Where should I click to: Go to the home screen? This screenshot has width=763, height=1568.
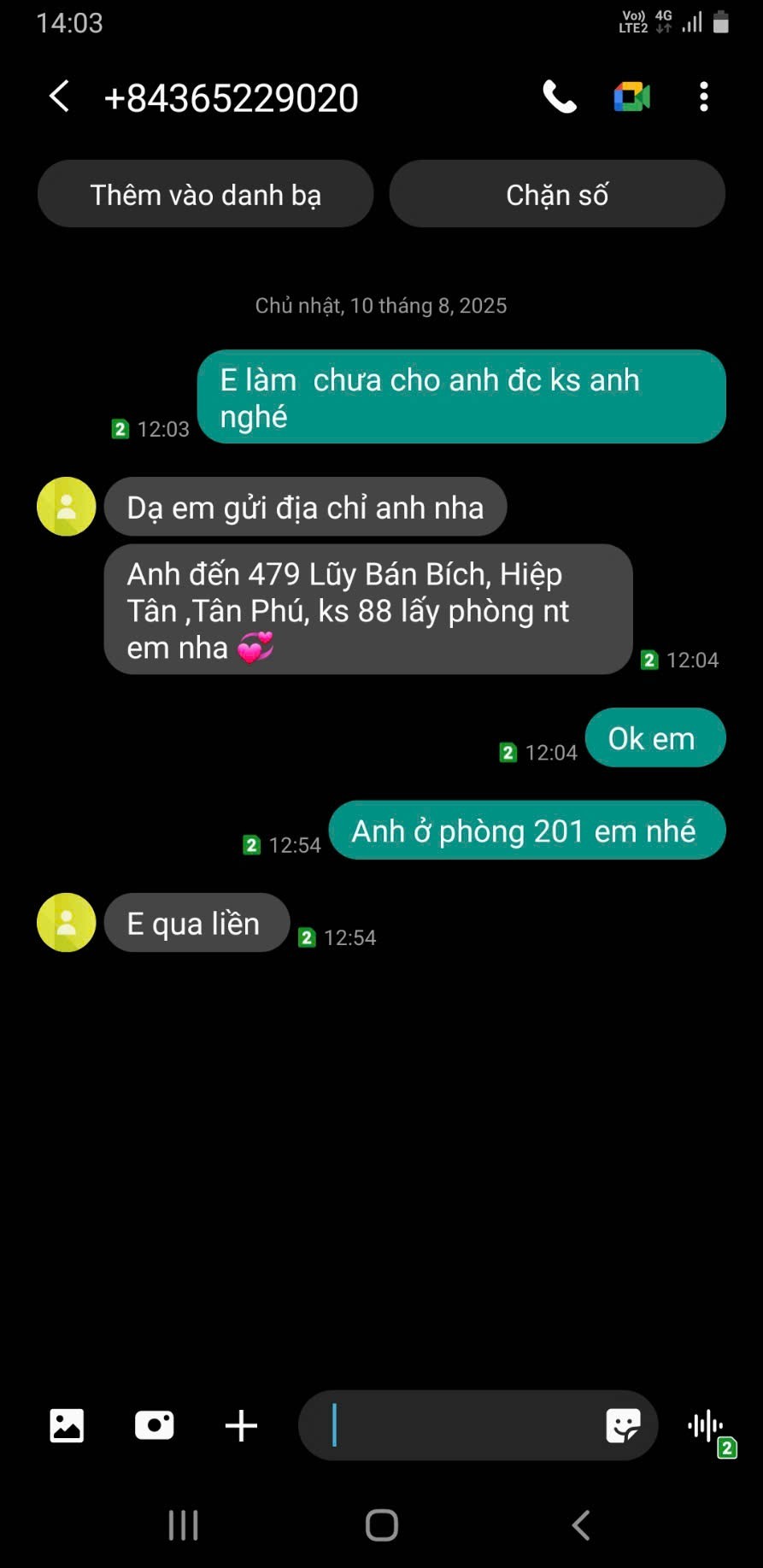(x=381, y=1525)
